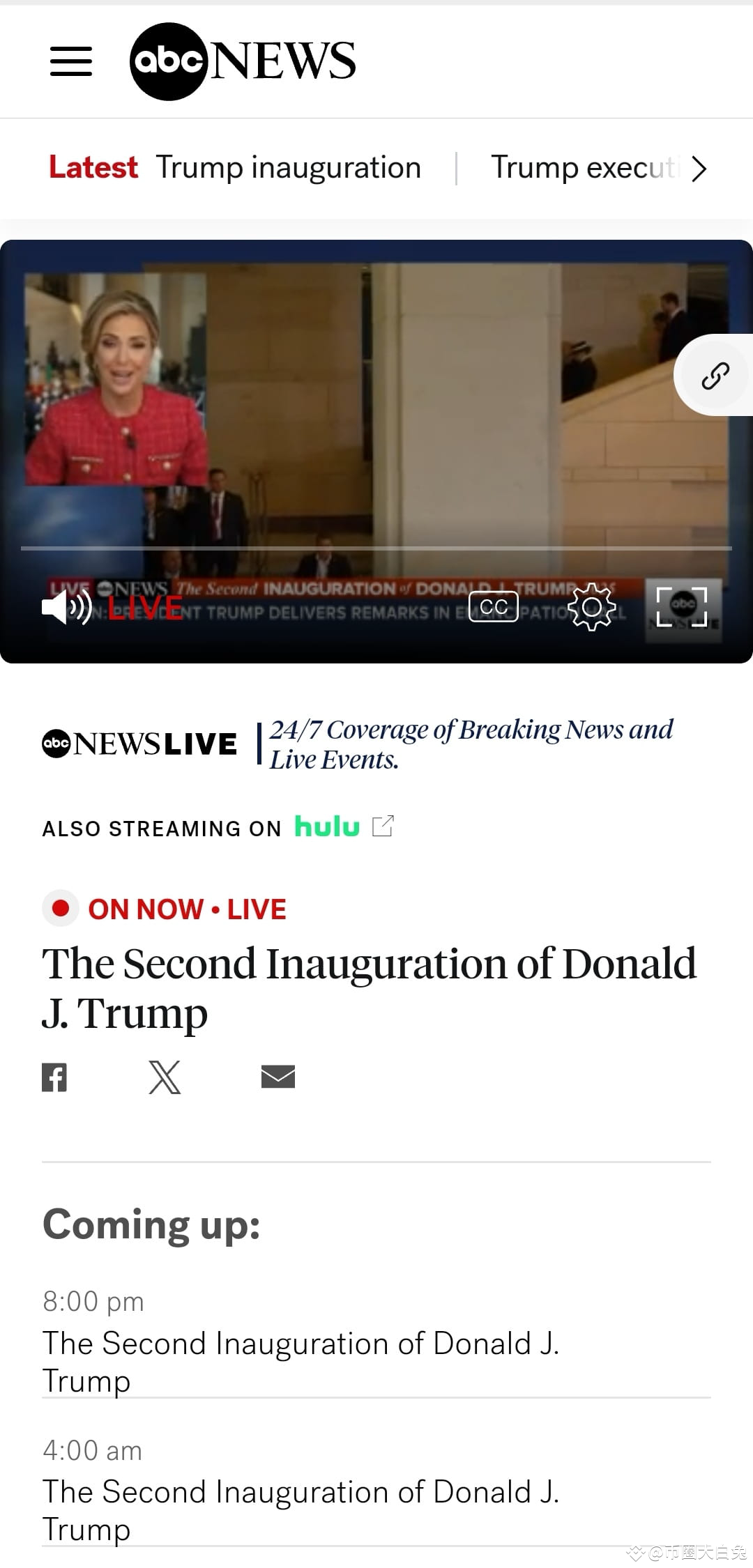Copy the link with the chain icon
Image resolution: width=753 pixels, height=1568 pixels.
(x=715, y=376)
